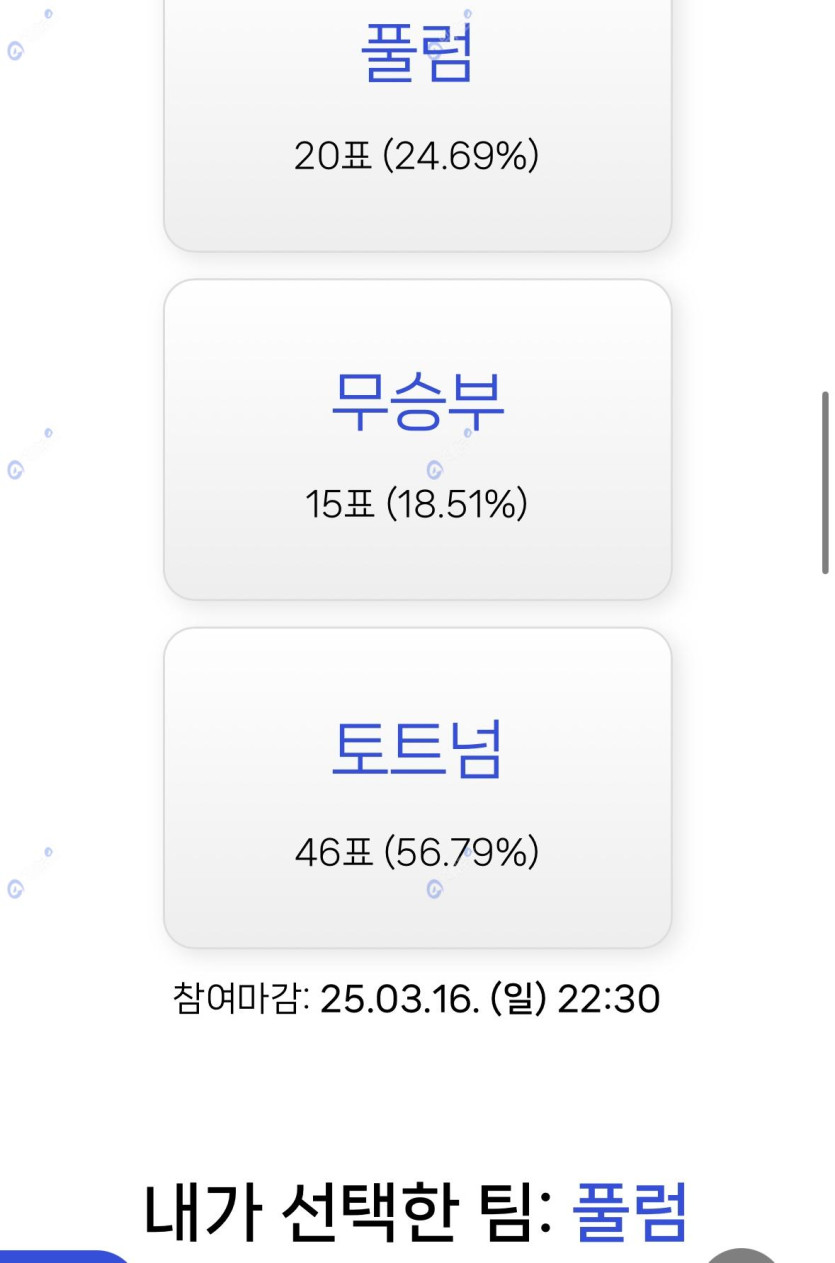The width and height of the screenshot is (835, 1263).
Task: Pick 토트넘 as the winner
Action: [x=417, y=787]
